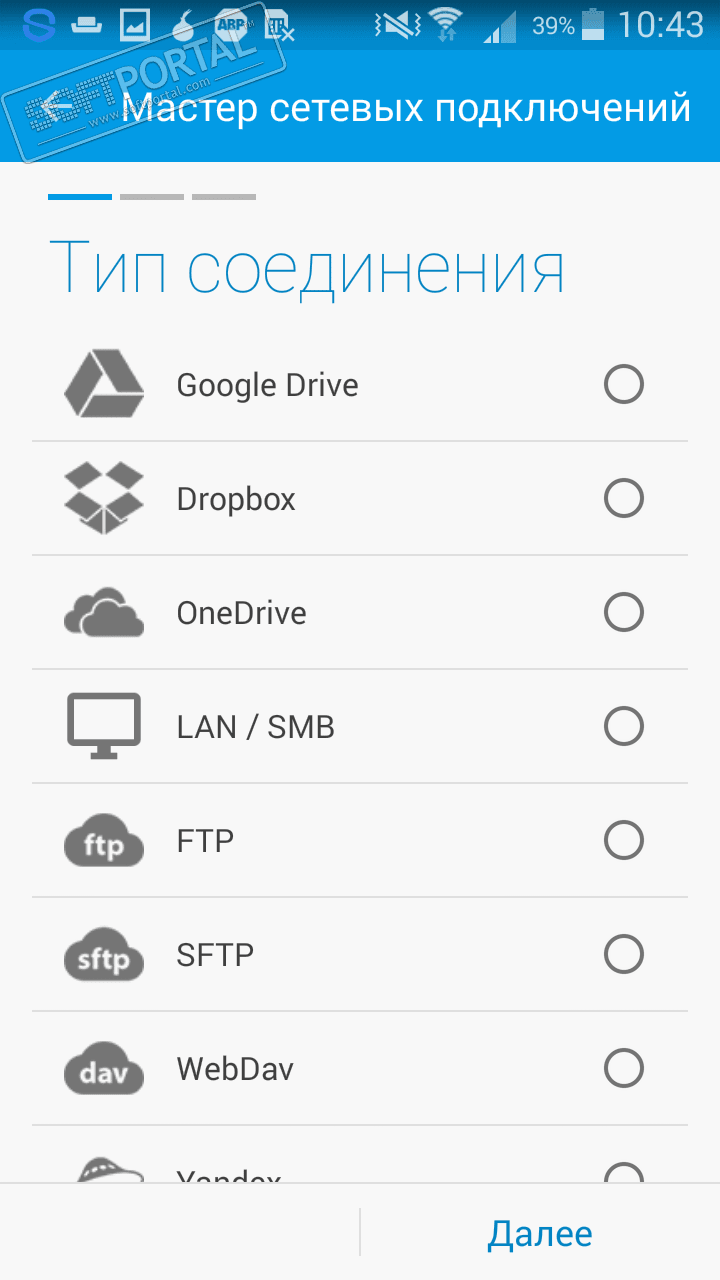Tap the Далее button to continue
The image size is (720, 1280).
click(x=540, y=1234)
